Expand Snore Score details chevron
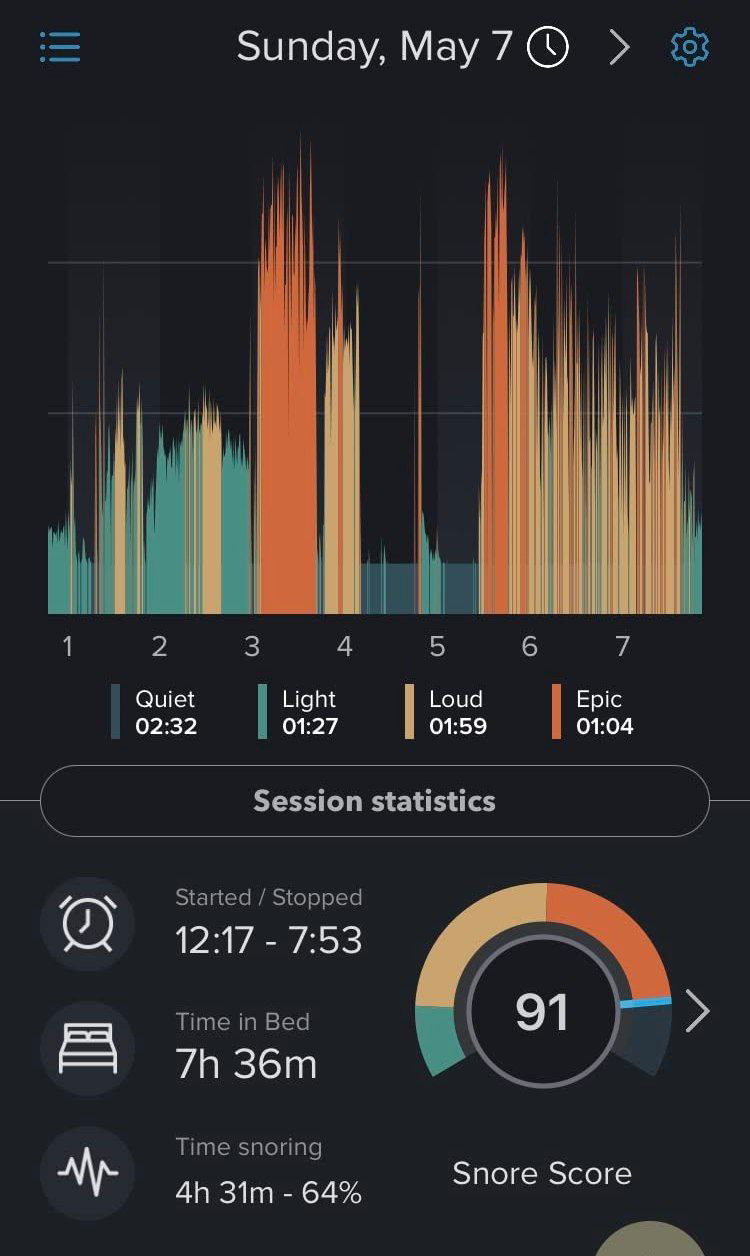The width and height of the screenshot is (750, 1256). tap(698, 1011)
